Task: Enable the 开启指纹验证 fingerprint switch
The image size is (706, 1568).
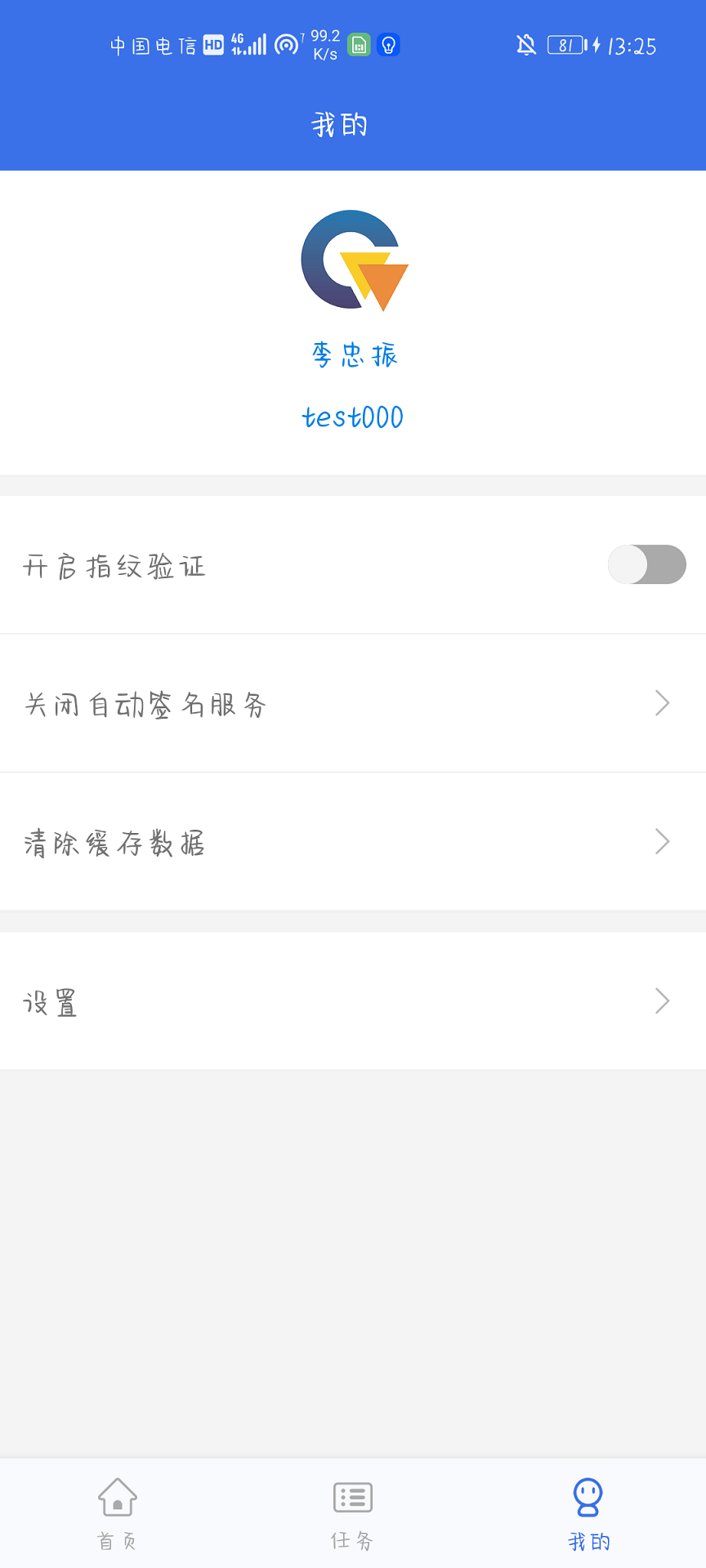Action: click(x=646, y=564)
